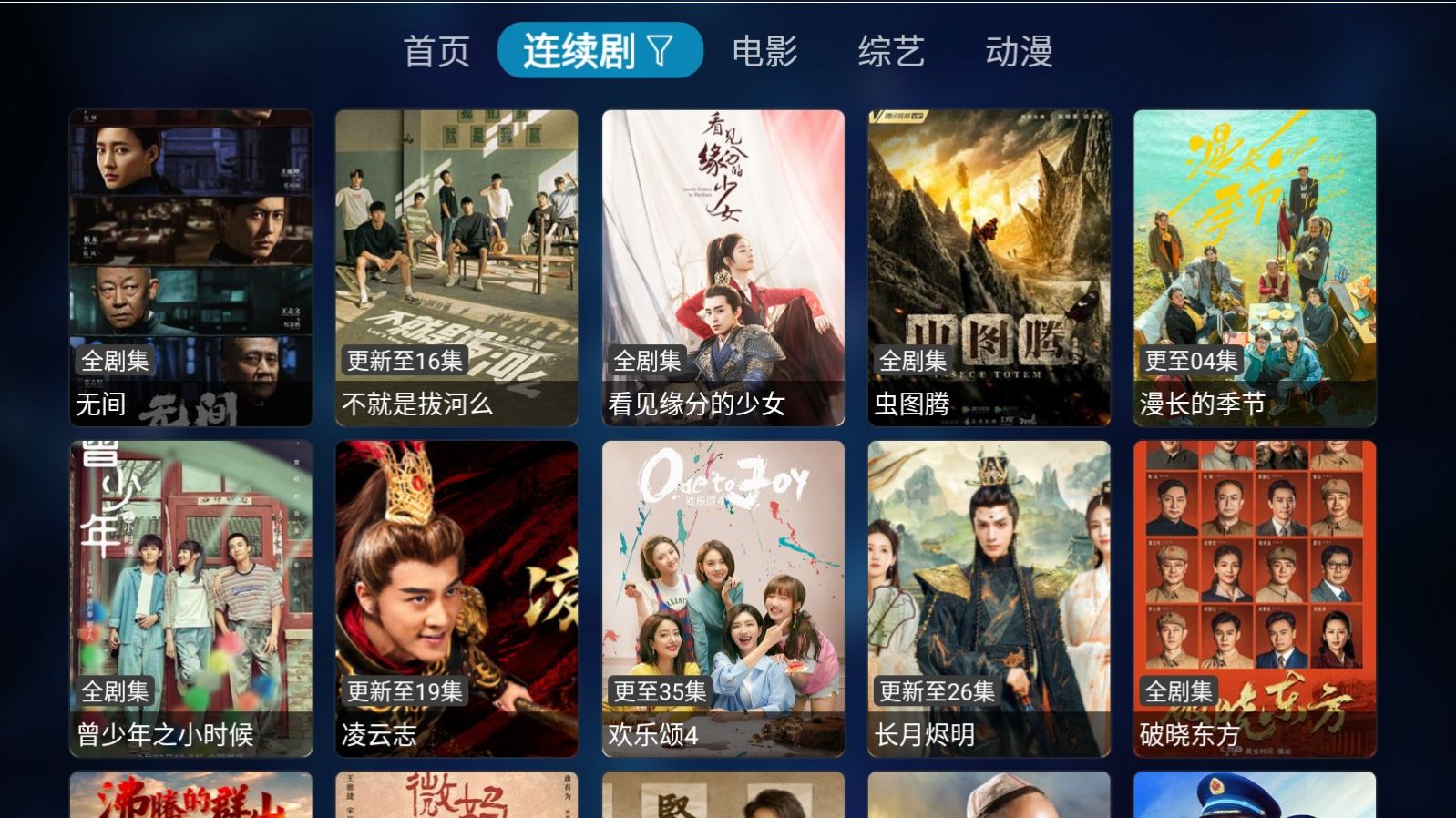View the drama 破晓东方
Image resolution: width=1456 pixels, height=818 pixels.
(1255, 598)
